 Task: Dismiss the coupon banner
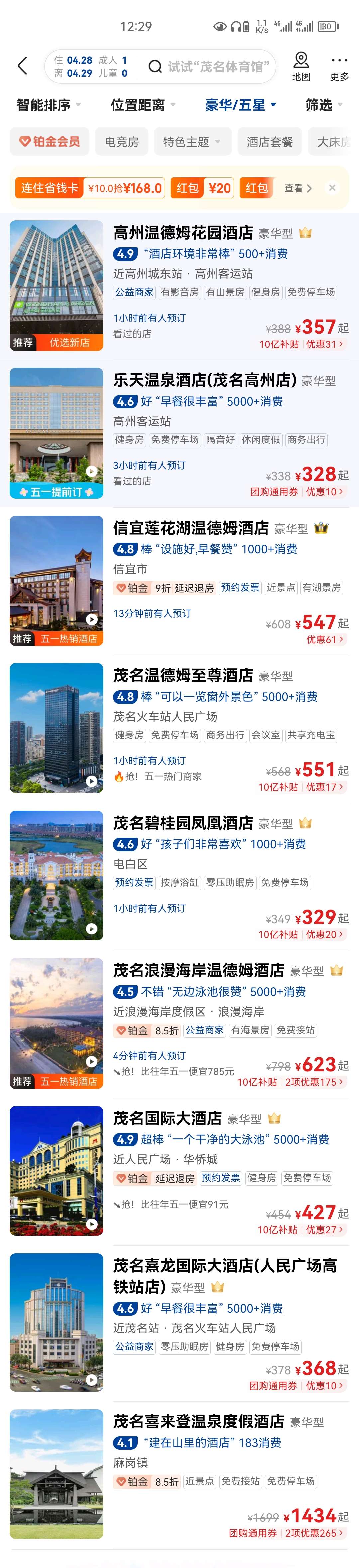pos(332,188)
